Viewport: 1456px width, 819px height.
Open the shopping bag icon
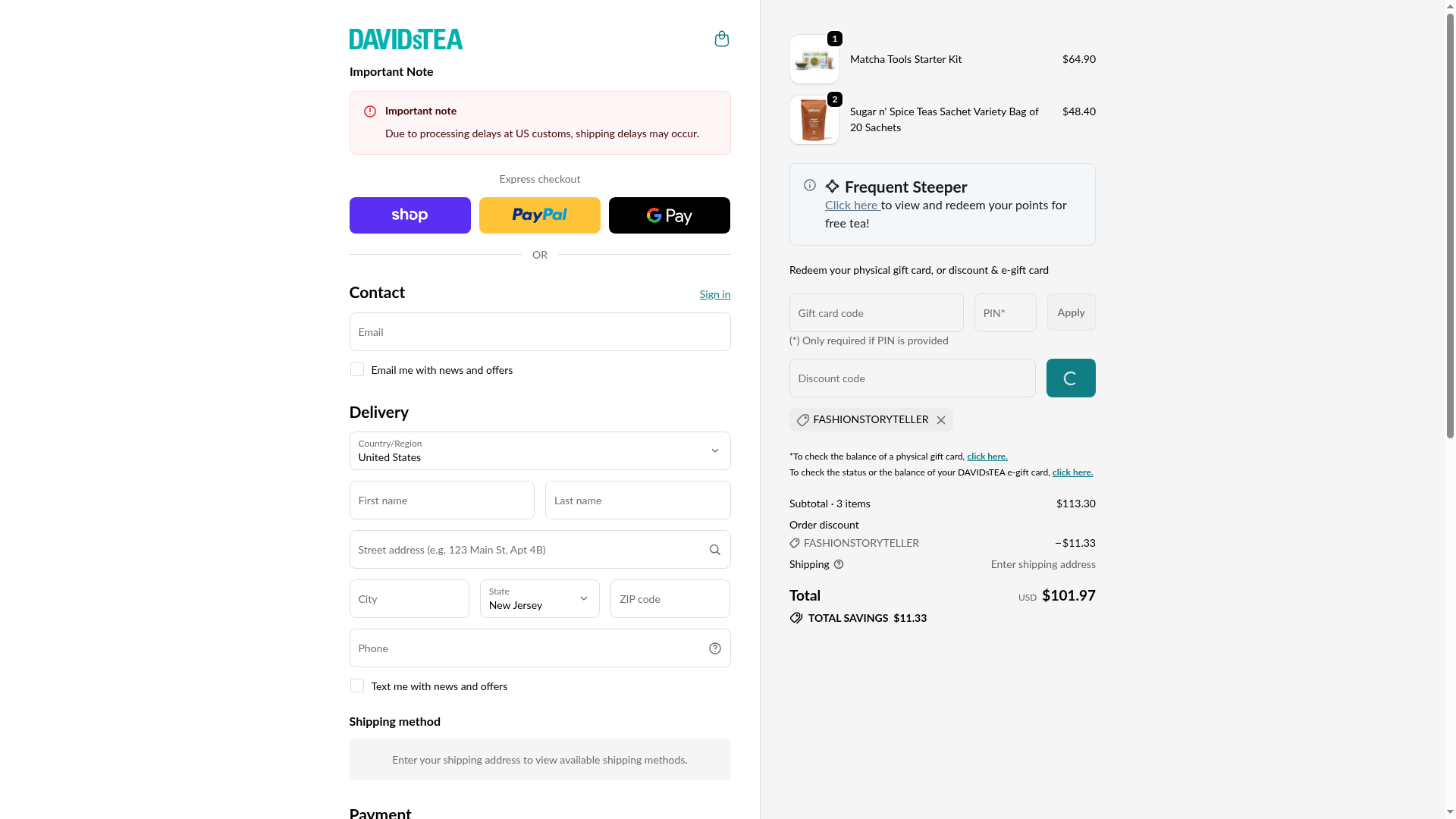click(x=721, y=39)
